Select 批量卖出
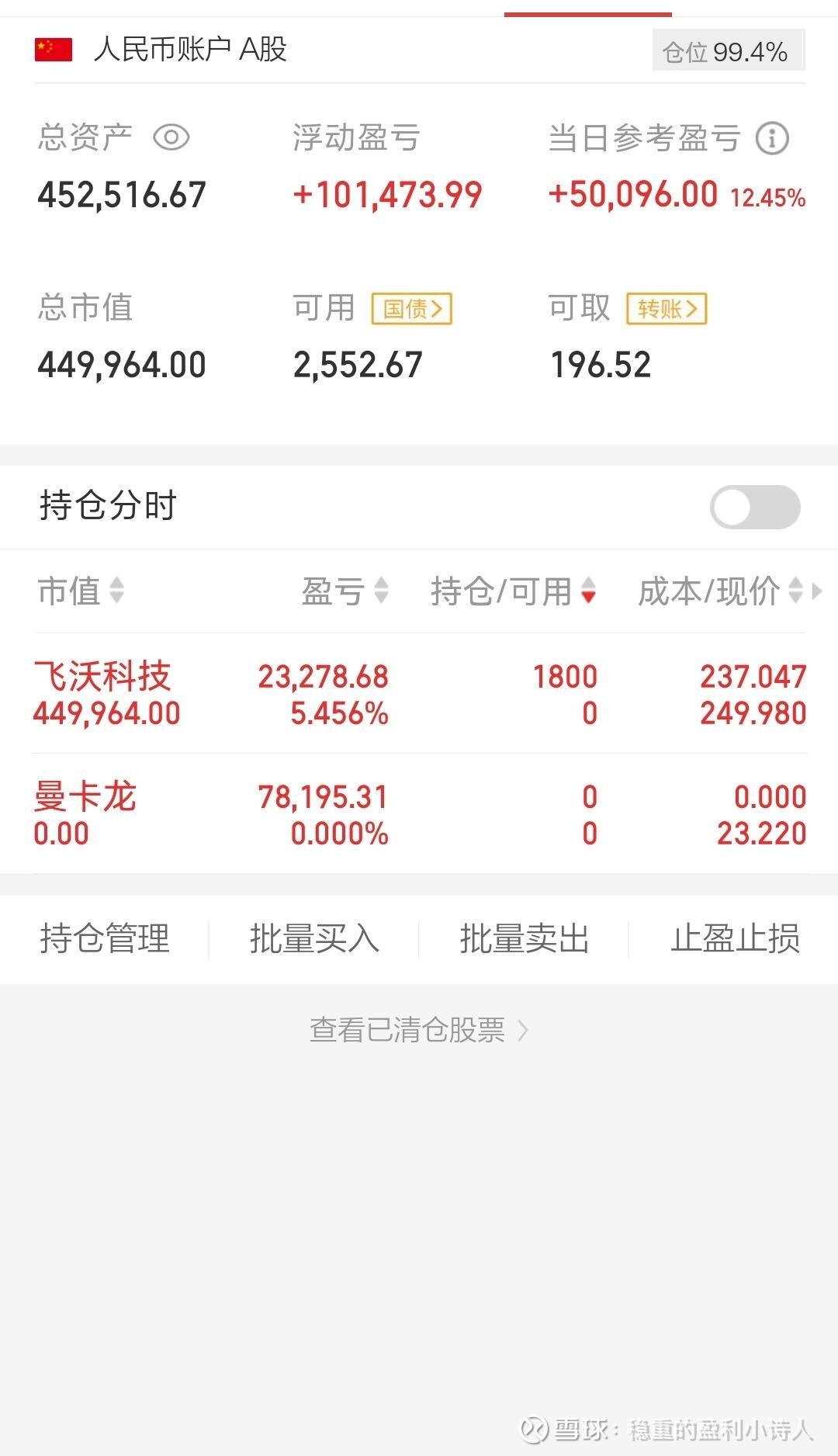This screenshot has height=1456, width=838. click(525, 938)
